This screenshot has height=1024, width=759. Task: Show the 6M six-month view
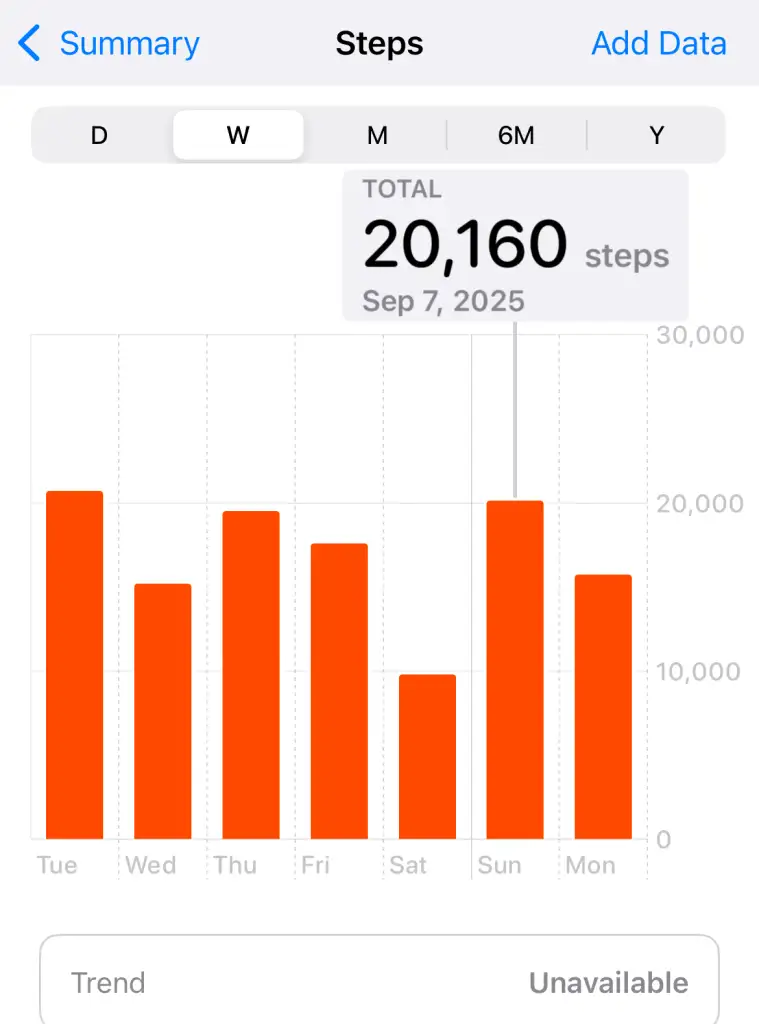516,135
